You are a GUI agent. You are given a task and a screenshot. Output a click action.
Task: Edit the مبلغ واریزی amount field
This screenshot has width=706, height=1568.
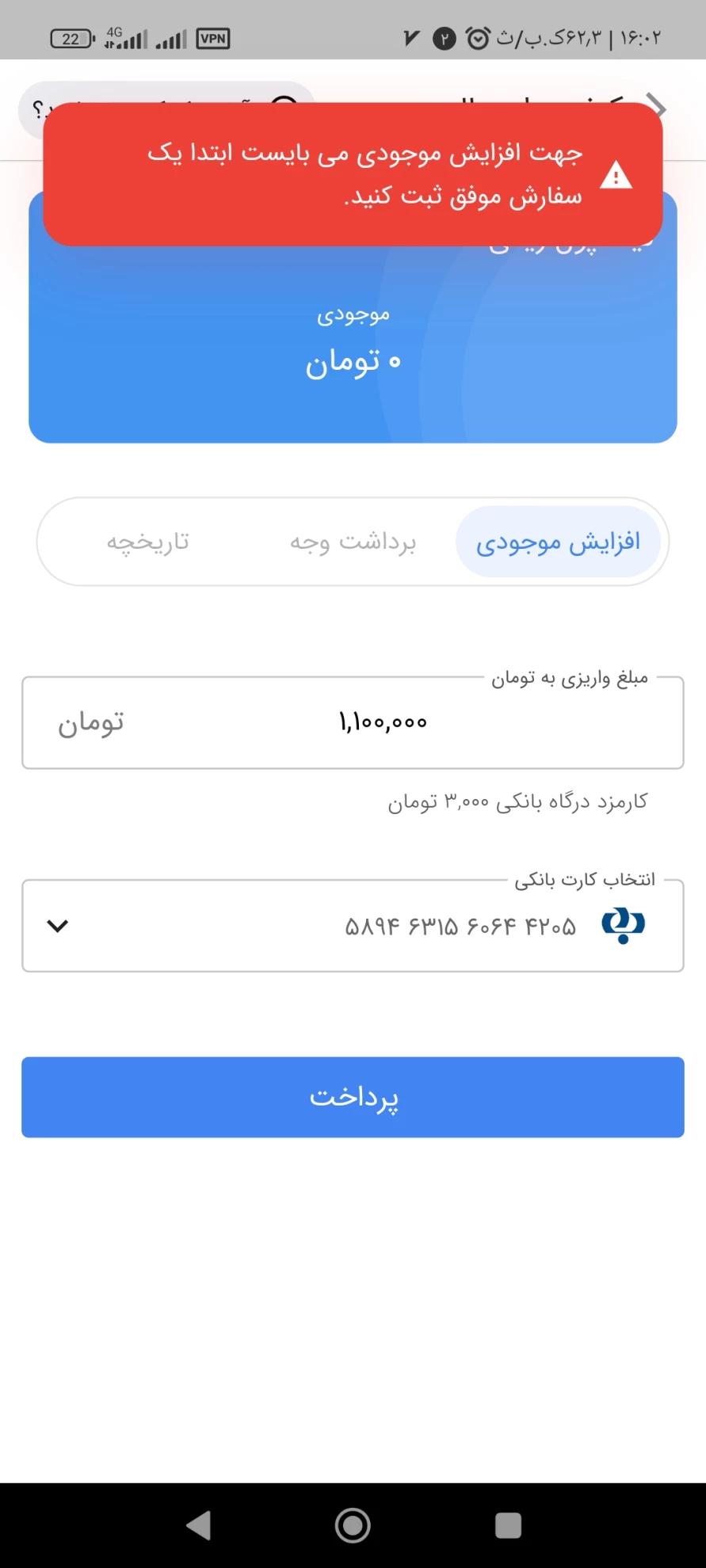click(353, 722)
